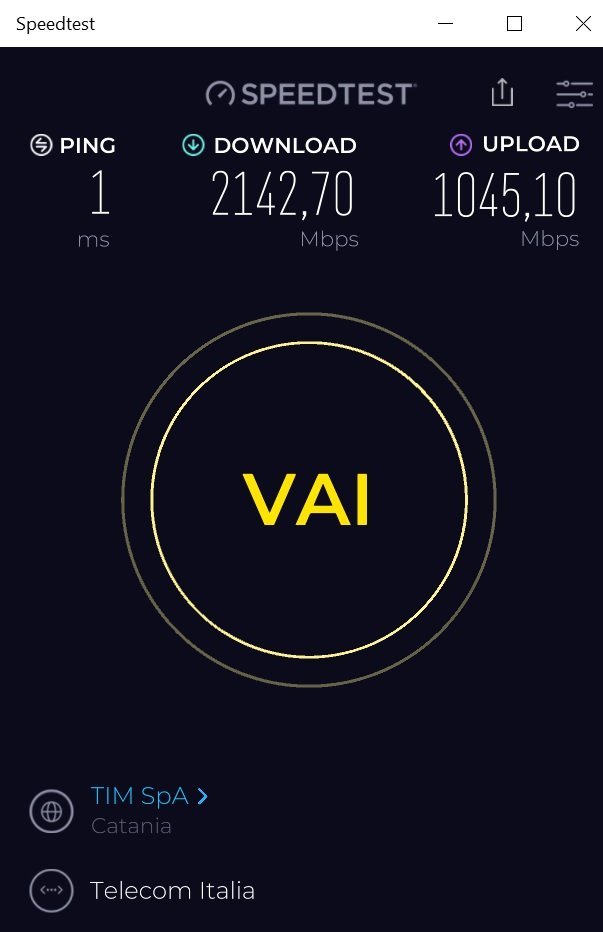Minimize the Speedtest window
The width and height of the screenshot is (603, 932).
(446, 24)
